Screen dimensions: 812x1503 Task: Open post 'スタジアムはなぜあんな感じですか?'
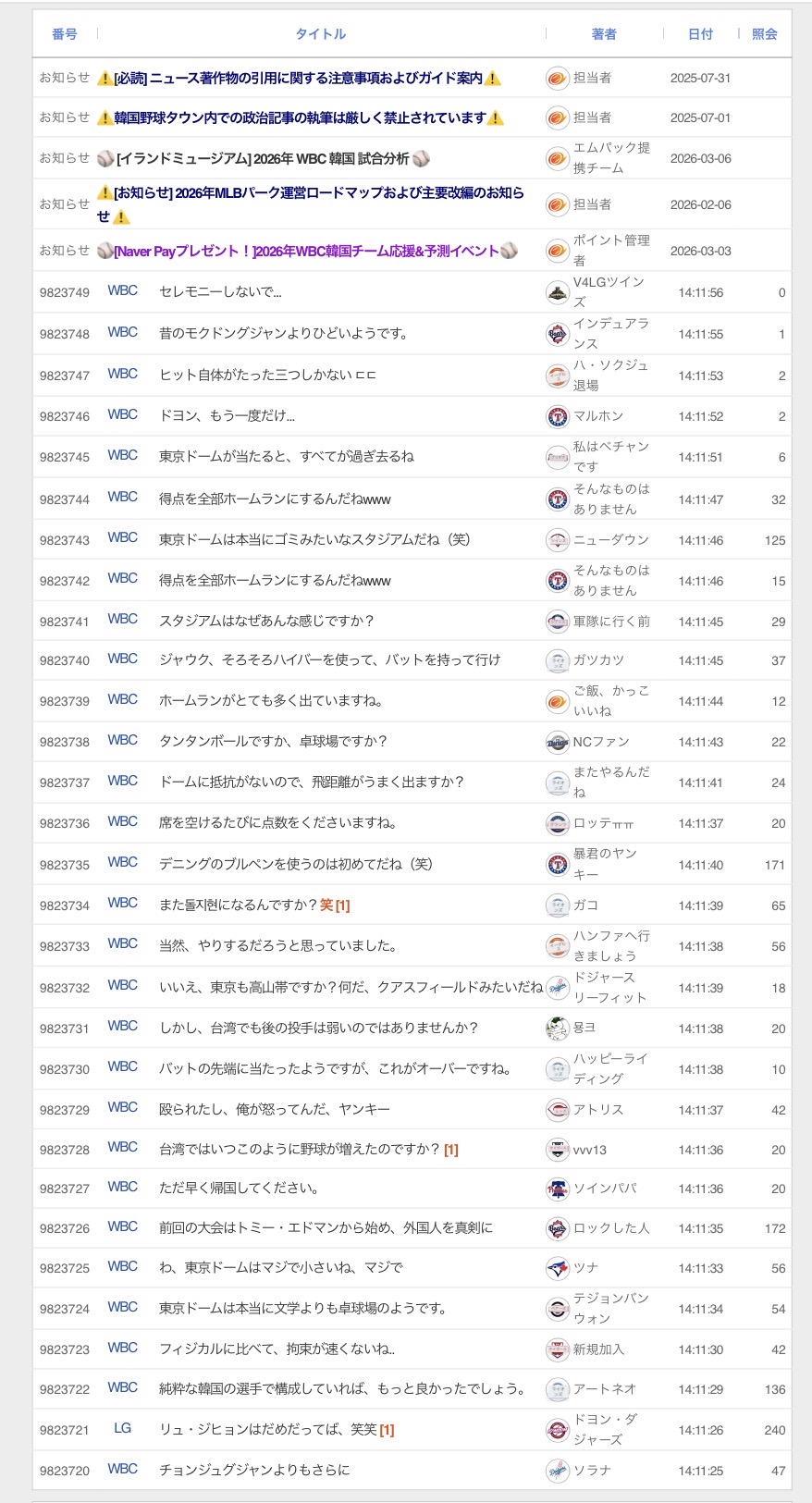[x=266, y=622]
